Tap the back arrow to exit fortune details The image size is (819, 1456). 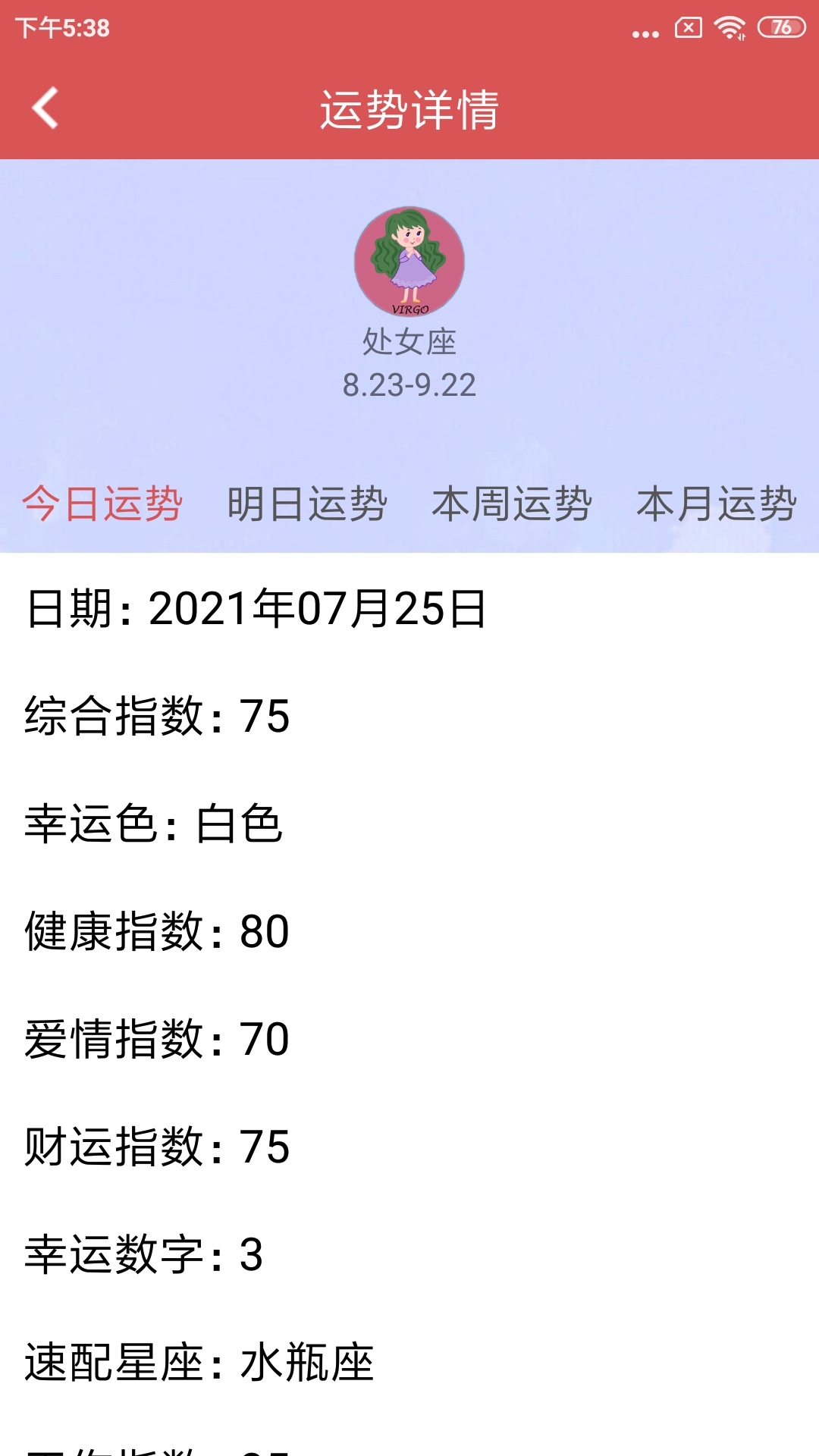point(43,106)
